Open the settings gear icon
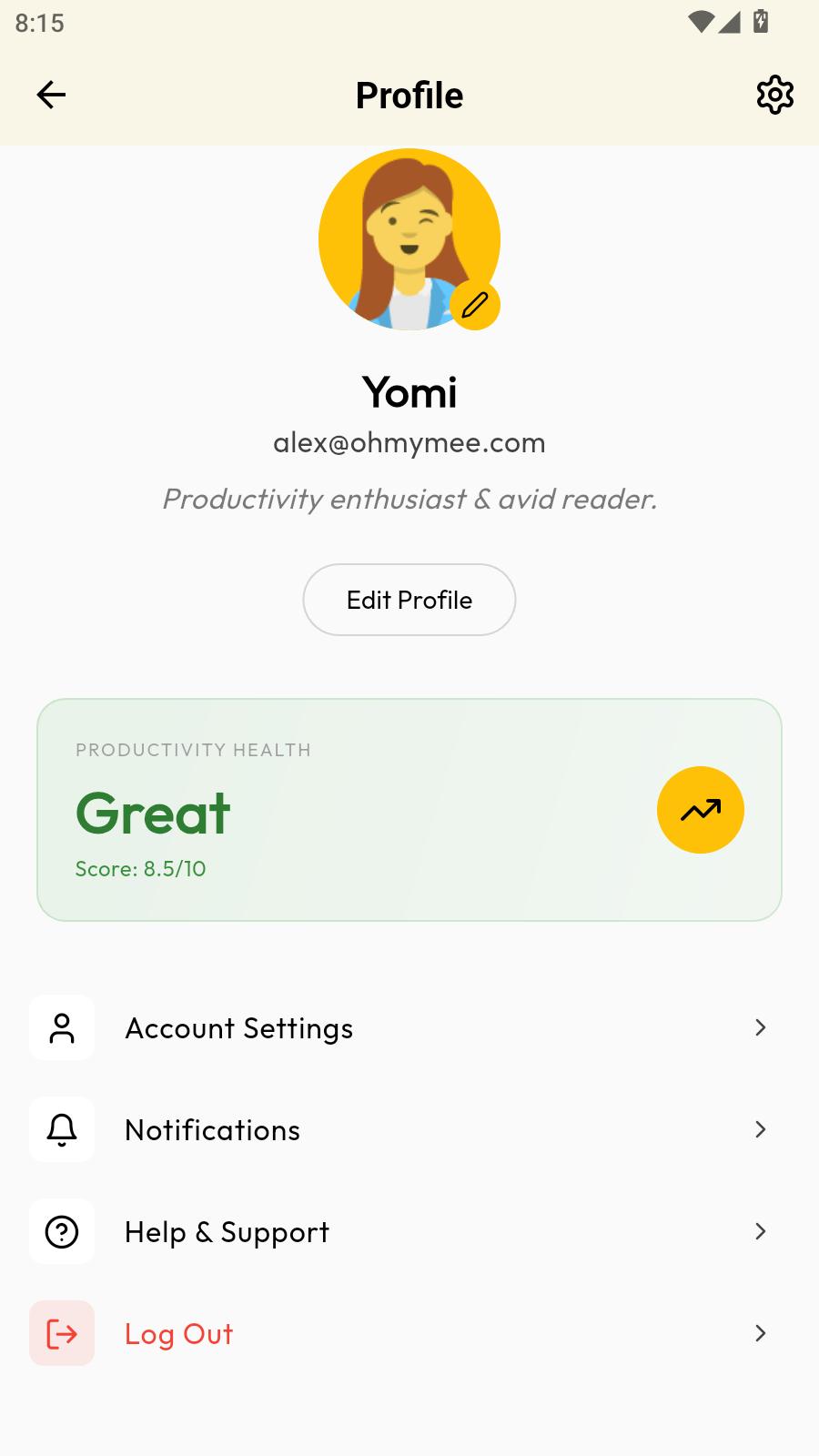This screenshot has height=1456, width=819. [774, 95]
